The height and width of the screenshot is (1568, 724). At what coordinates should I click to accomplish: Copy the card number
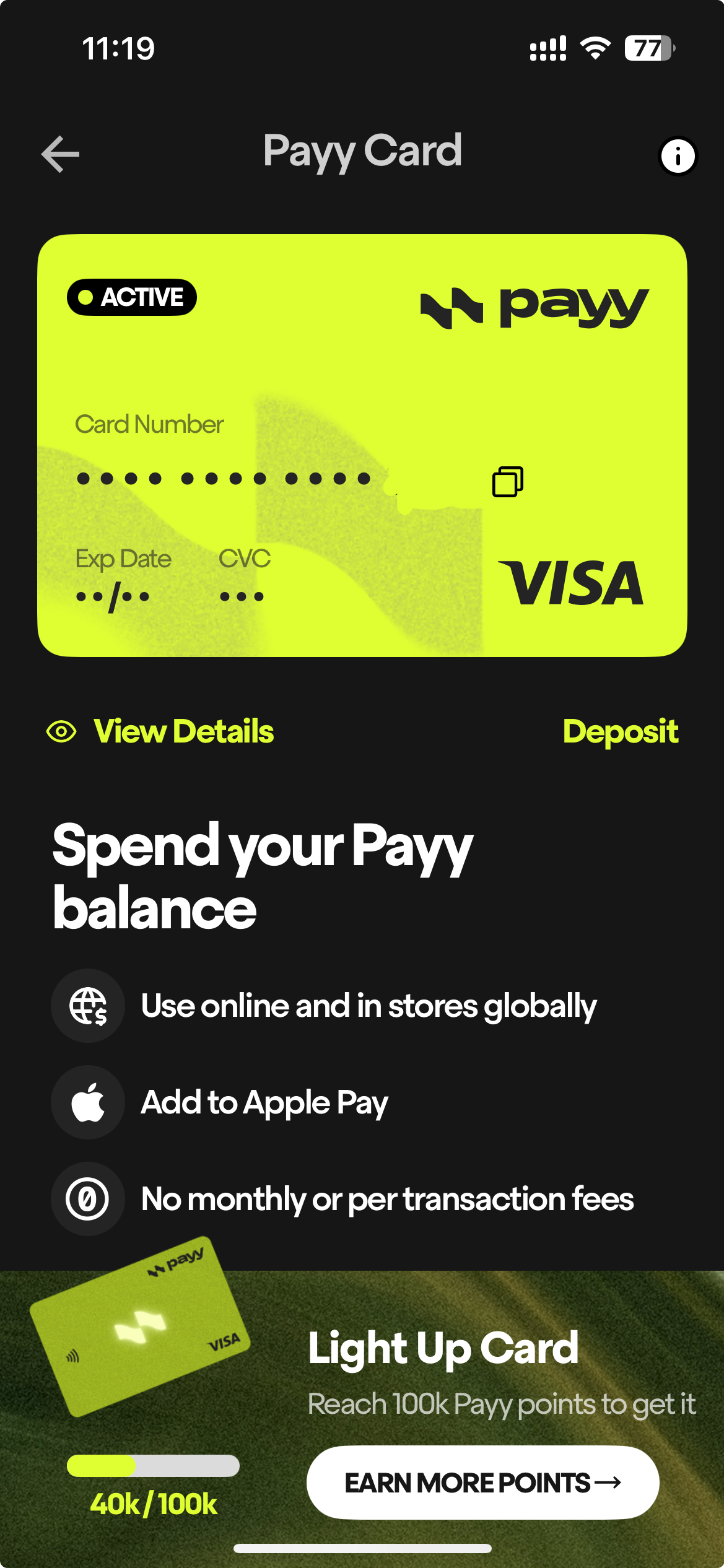507,482
